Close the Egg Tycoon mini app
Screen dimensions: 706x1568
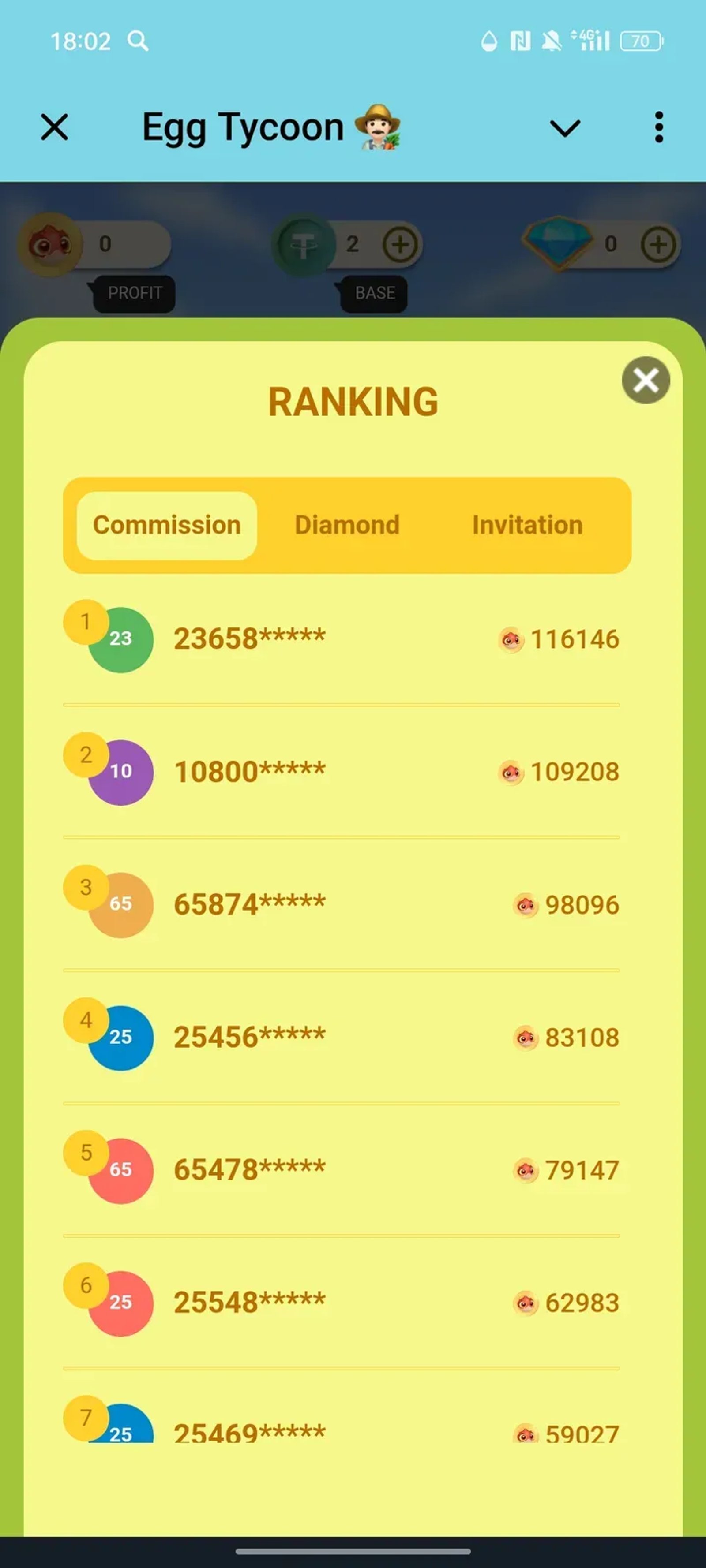pos(53,127)
